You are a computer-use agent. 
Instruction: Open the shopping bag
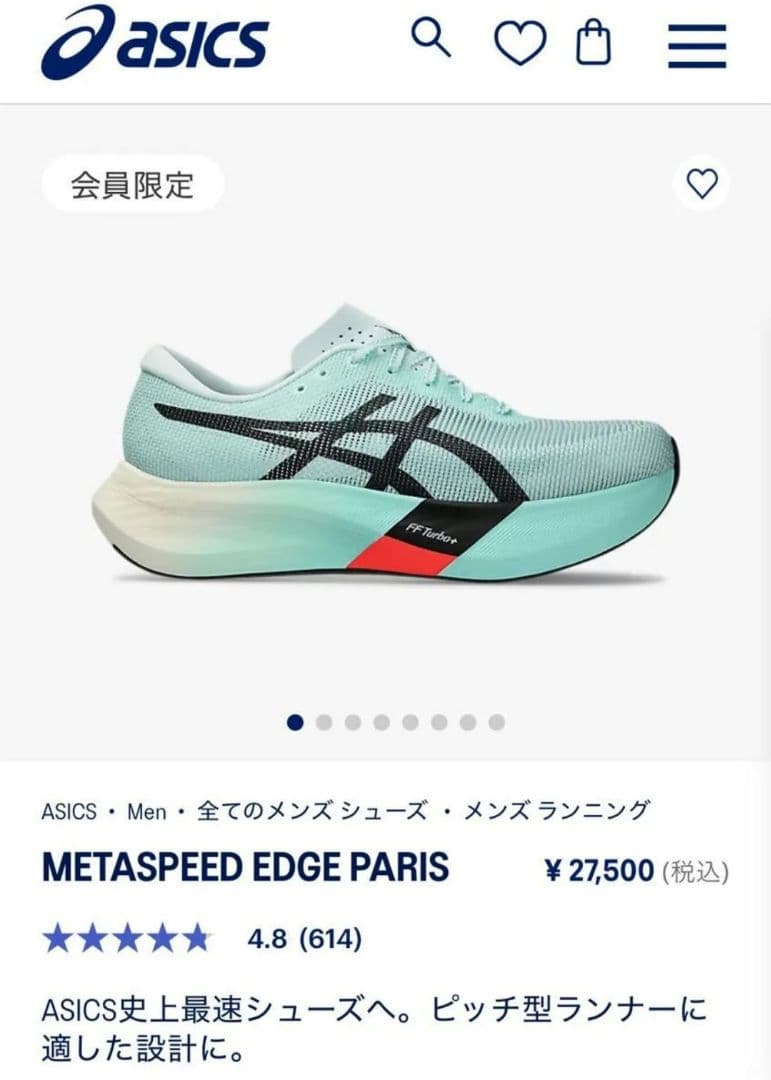(593, 43)
